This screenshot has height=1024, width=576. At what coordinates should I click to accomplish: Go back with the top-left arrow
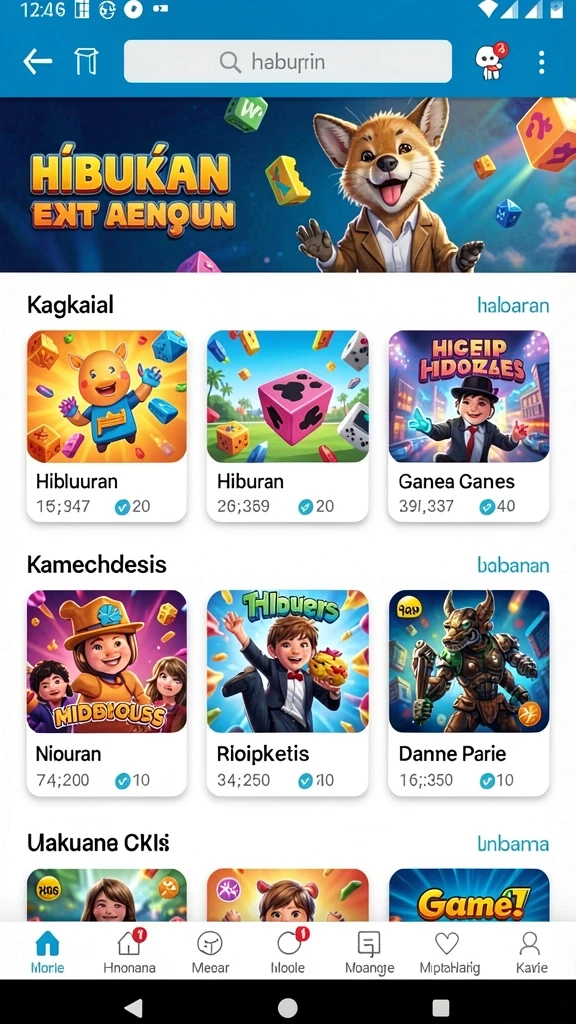[38, 61]
